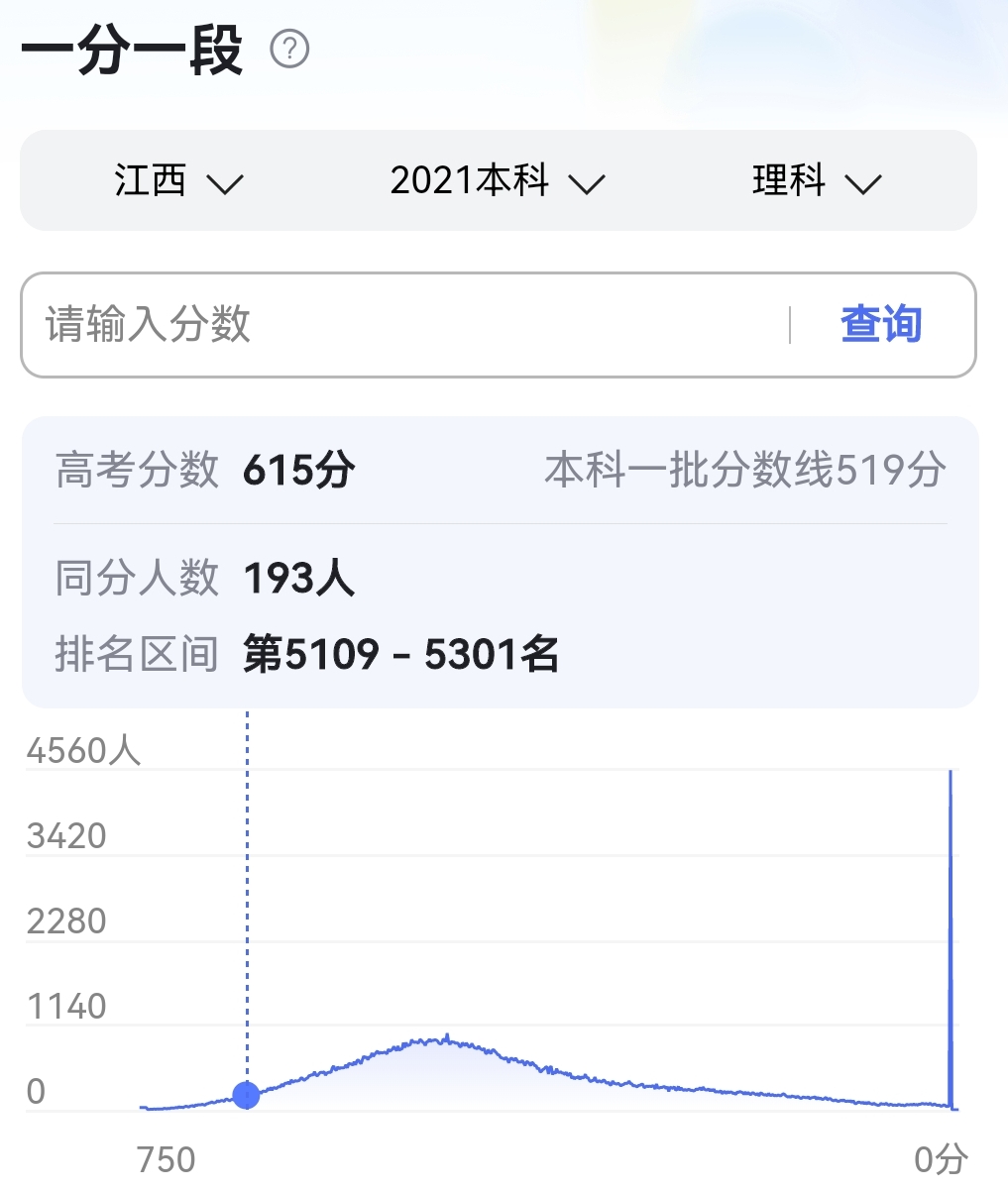Open the help icon beside 一分一段 title
Image resolution: width=1008 pixels, height=1191 pixels.
click(288, 52)
